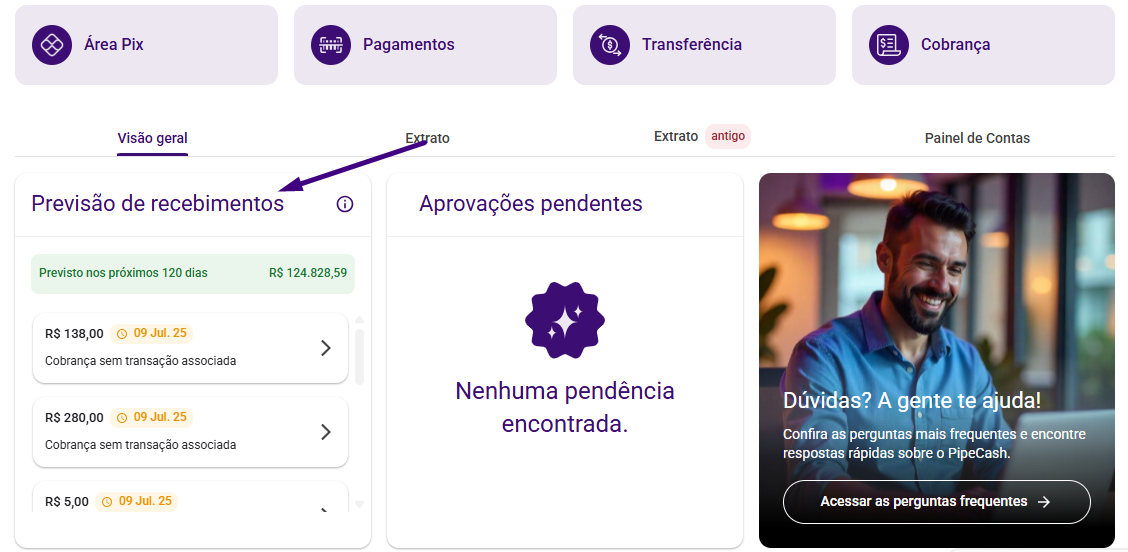1128x552 pixels.
Task: Switch to the Extrato tab
Action: [428, 138]
